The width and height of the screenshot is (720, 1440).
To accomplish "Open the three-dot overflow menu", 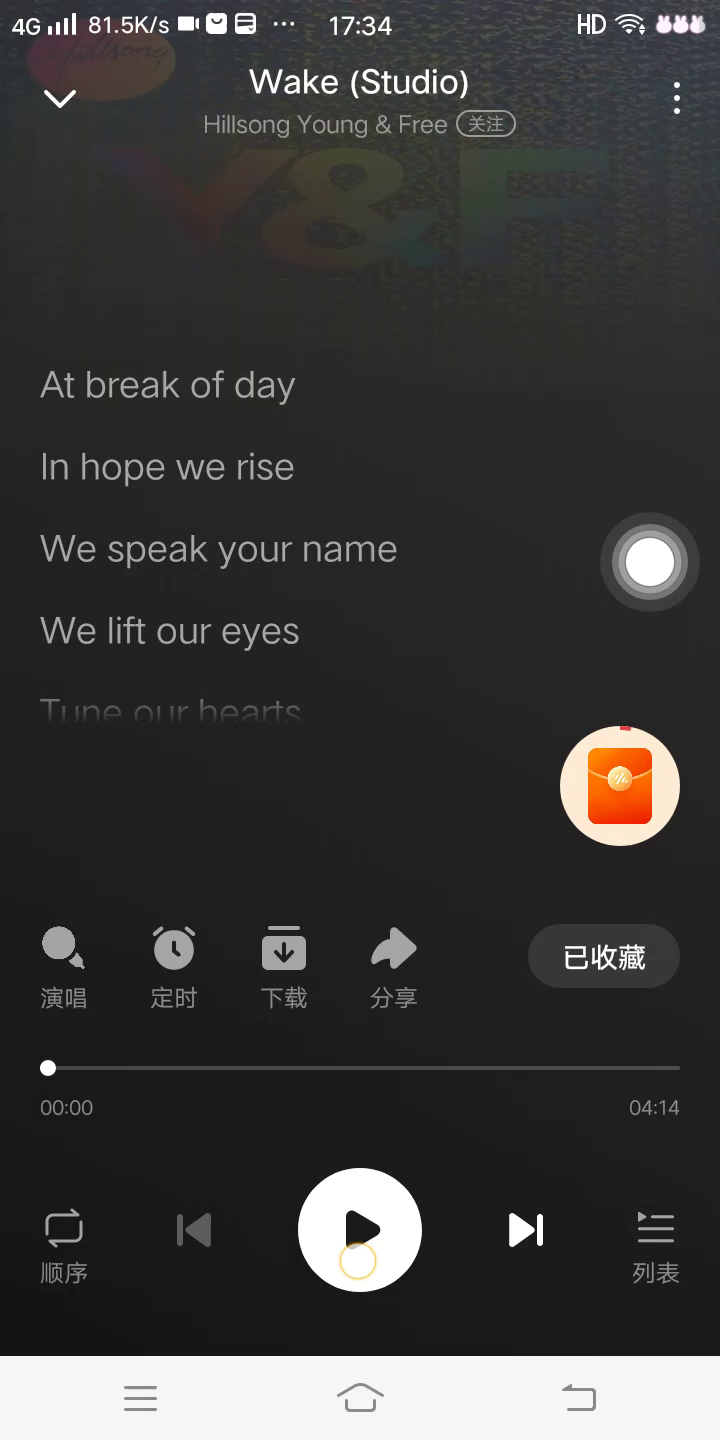I will pos(677,98).
